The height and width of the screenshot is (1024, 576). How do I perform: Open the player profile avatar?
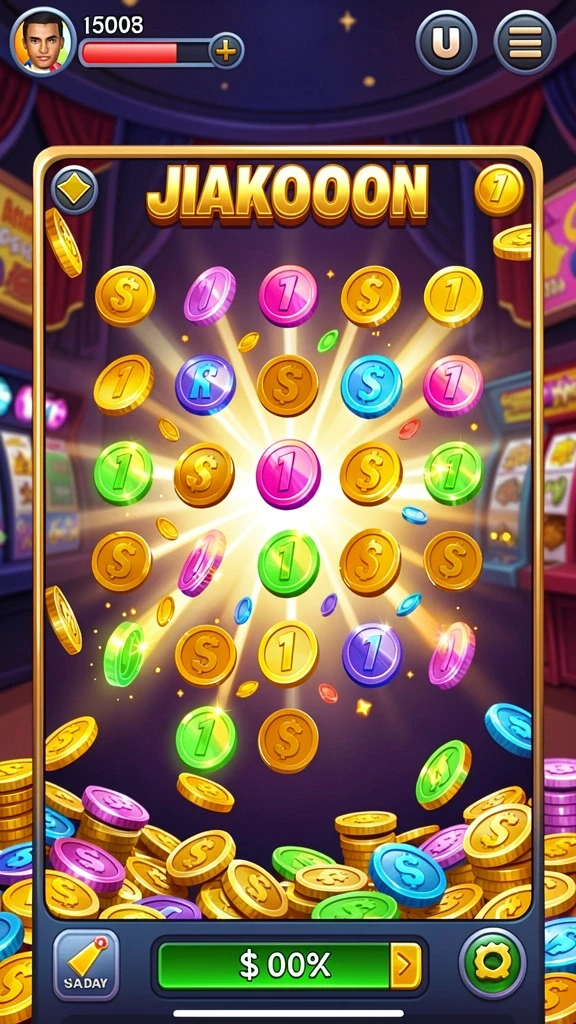click(43, 42)
